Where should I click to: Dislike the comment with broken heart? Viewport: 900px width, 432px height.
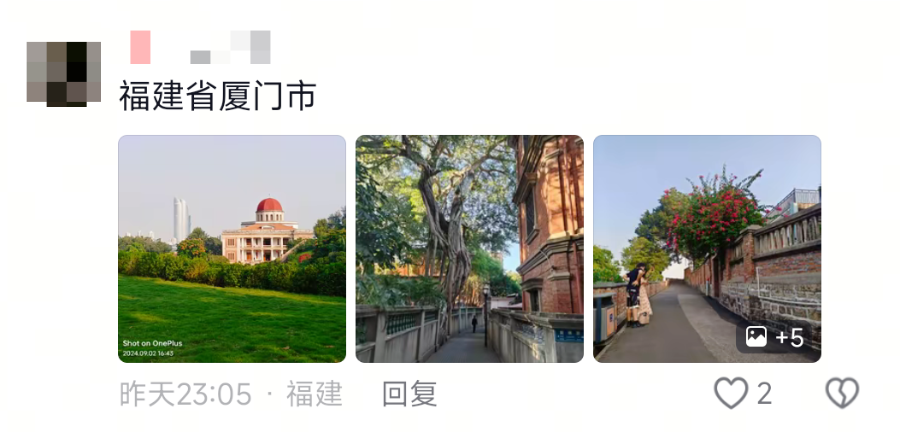point(842,393)
